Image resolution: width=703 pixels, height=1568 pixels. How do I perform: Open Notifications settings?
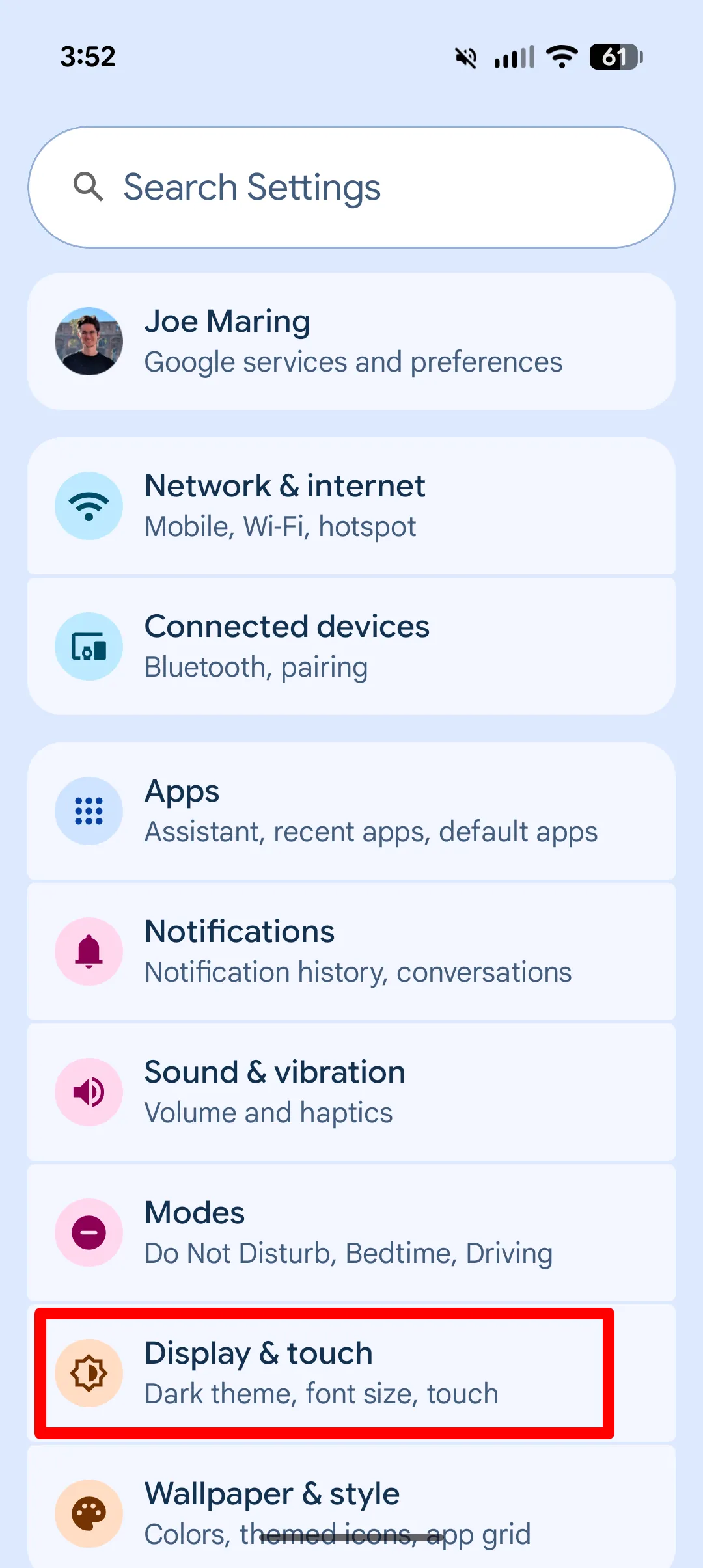coord(351,952)
